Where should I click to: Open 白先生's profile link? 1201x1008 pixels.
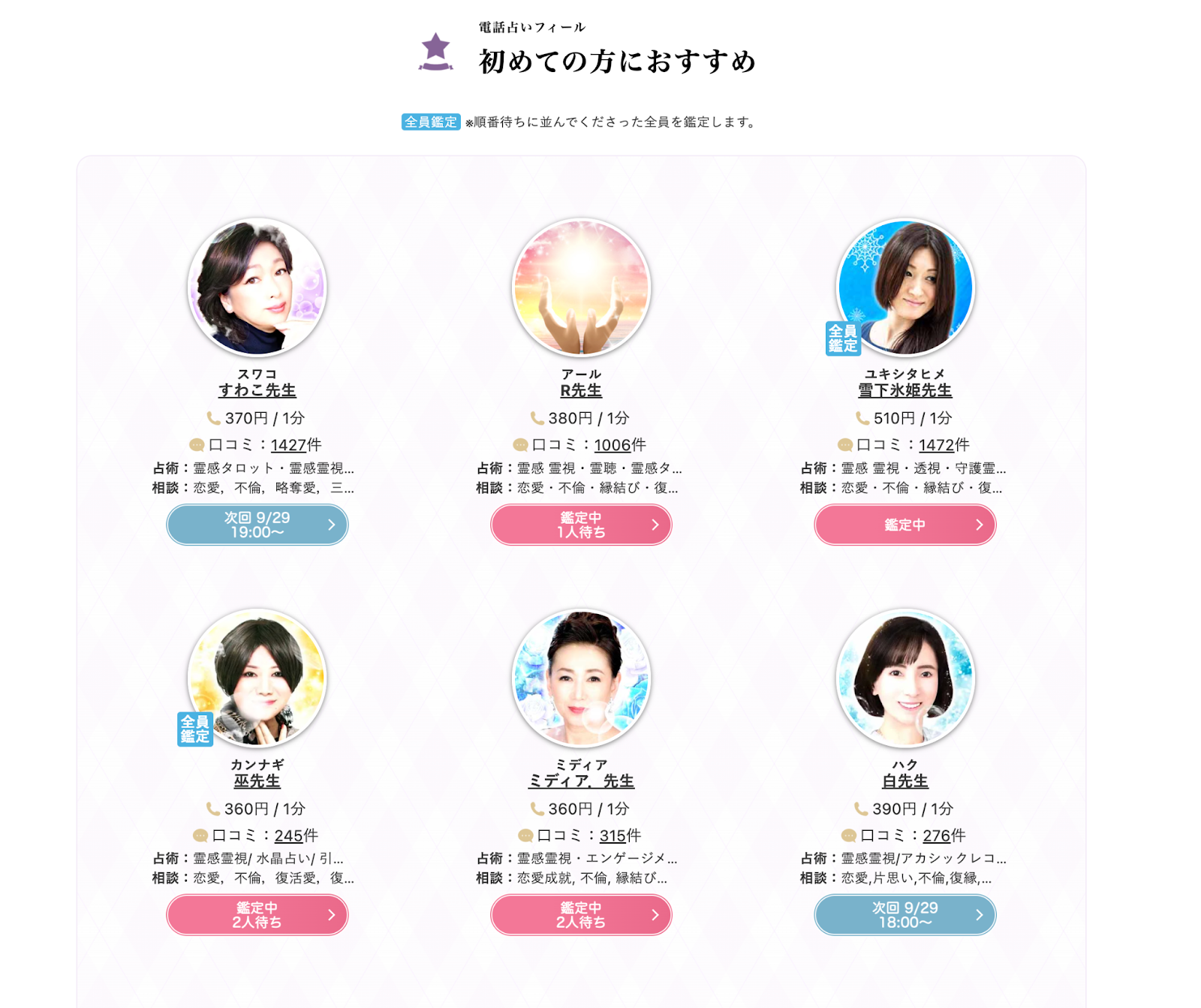905,781
